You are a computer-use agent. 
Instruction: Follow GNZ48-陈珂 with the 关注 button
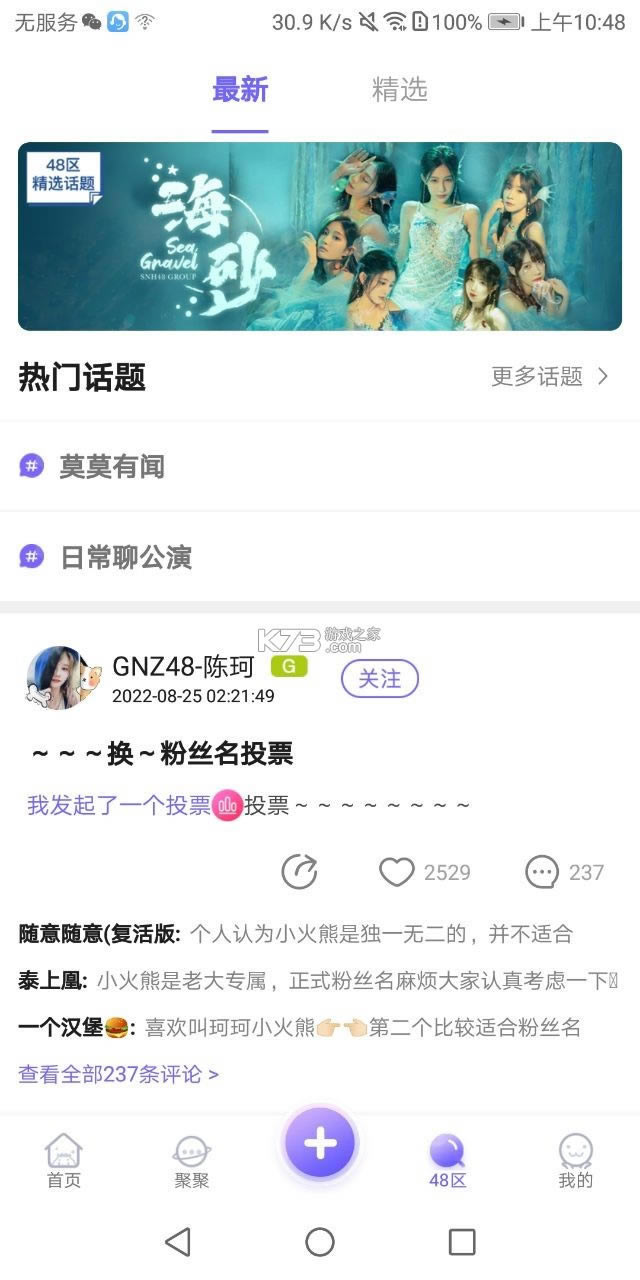click(x=379, y=678)
